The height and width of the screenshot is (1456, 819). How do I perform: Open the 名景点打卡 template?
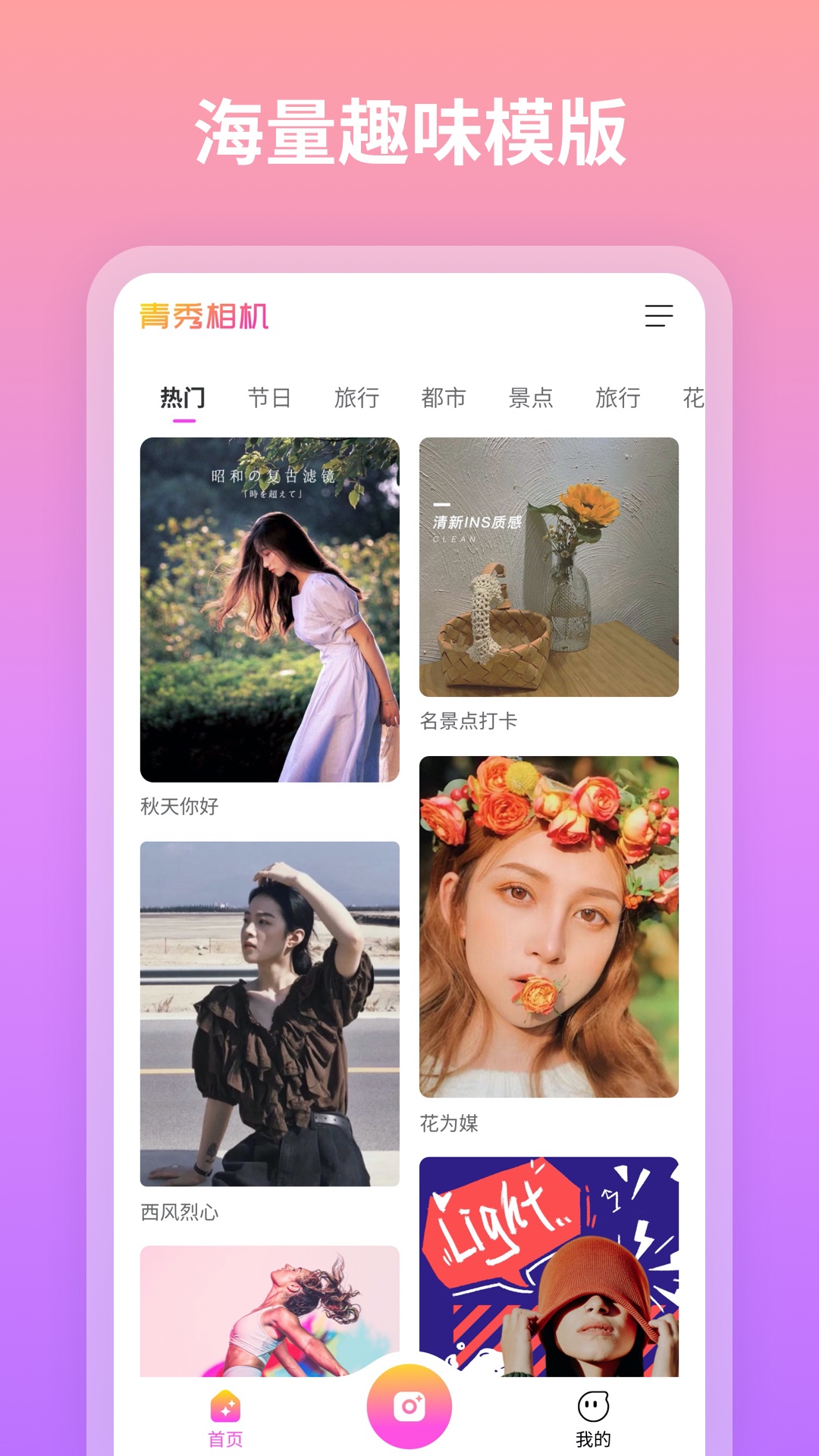tap(548, 565)
